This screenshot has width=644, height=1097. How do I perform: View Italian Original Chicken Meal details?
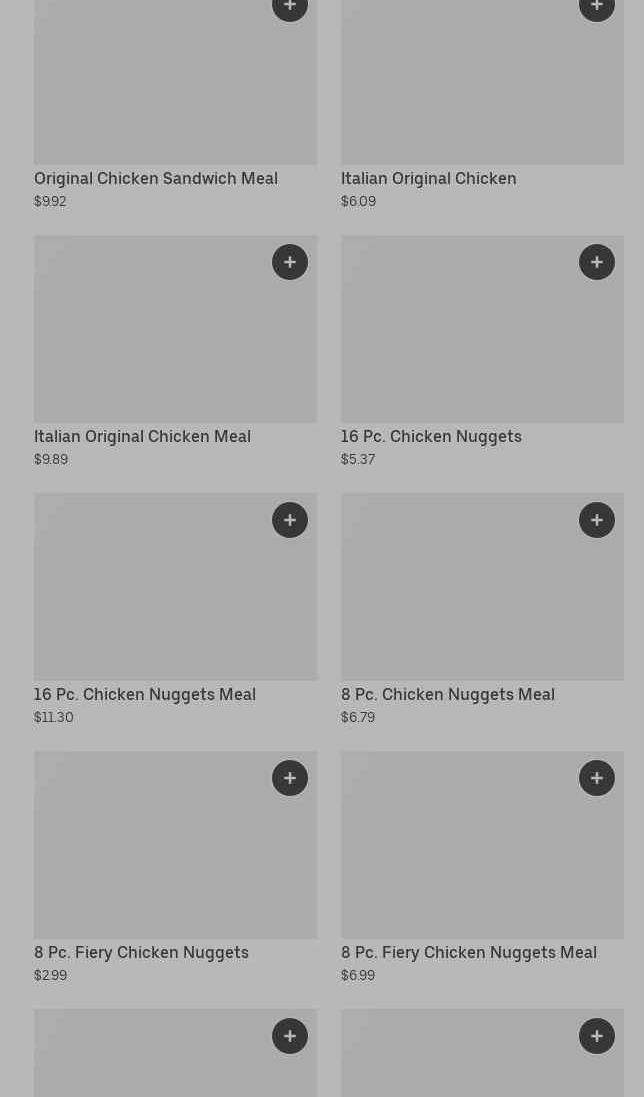[142, 436]
